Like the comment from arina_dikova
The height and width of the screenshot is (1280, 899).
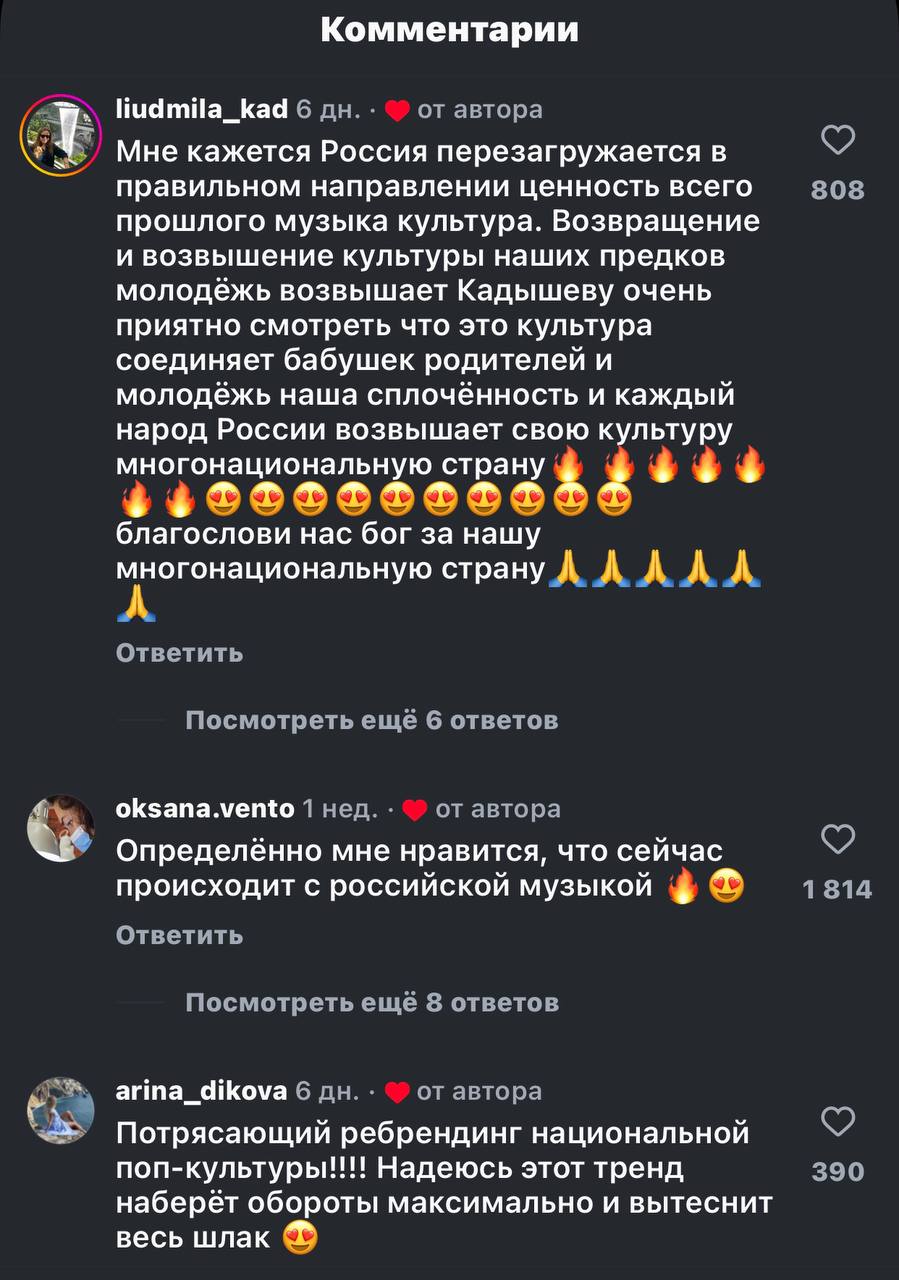click(x=837, y=1121)
